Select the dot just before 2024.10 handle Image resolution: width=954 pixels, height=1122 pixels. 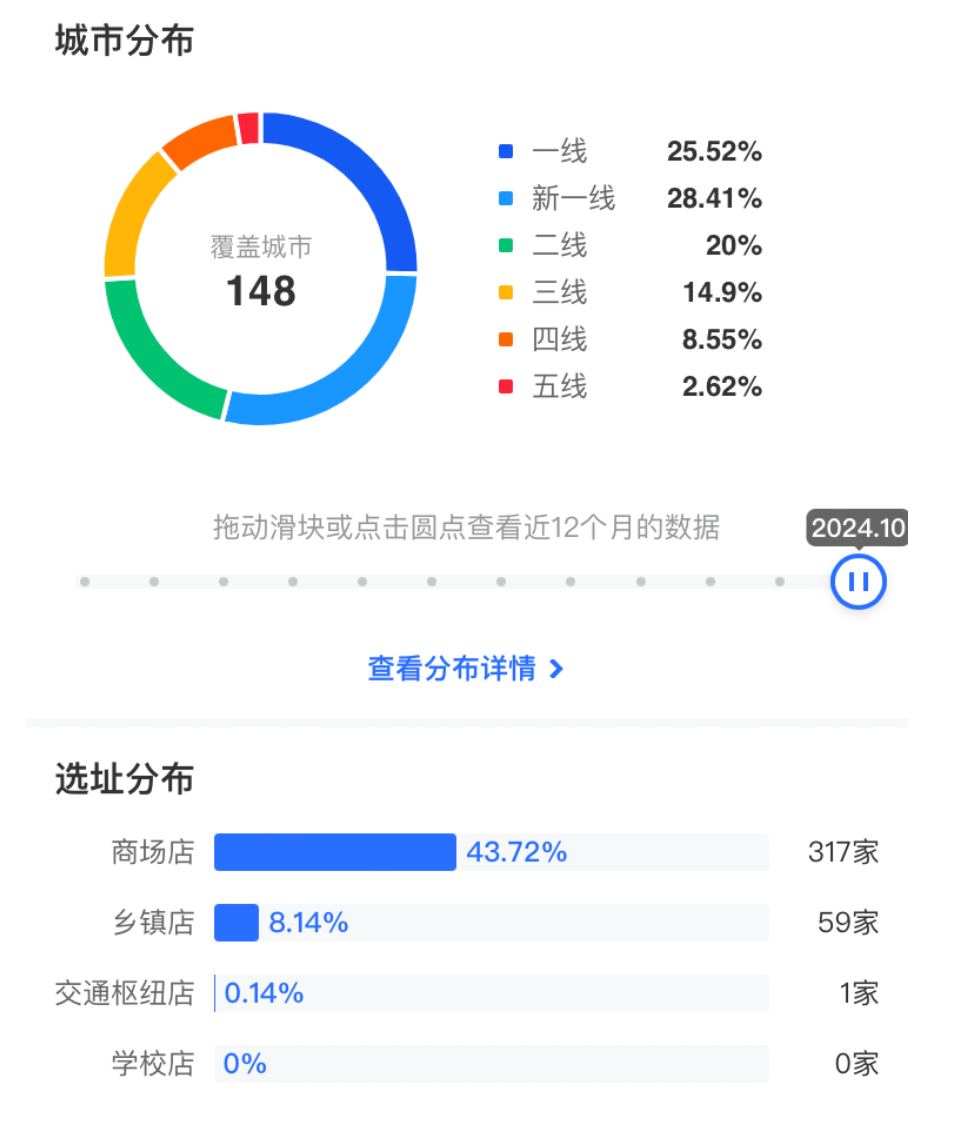[x=780, y=581]
